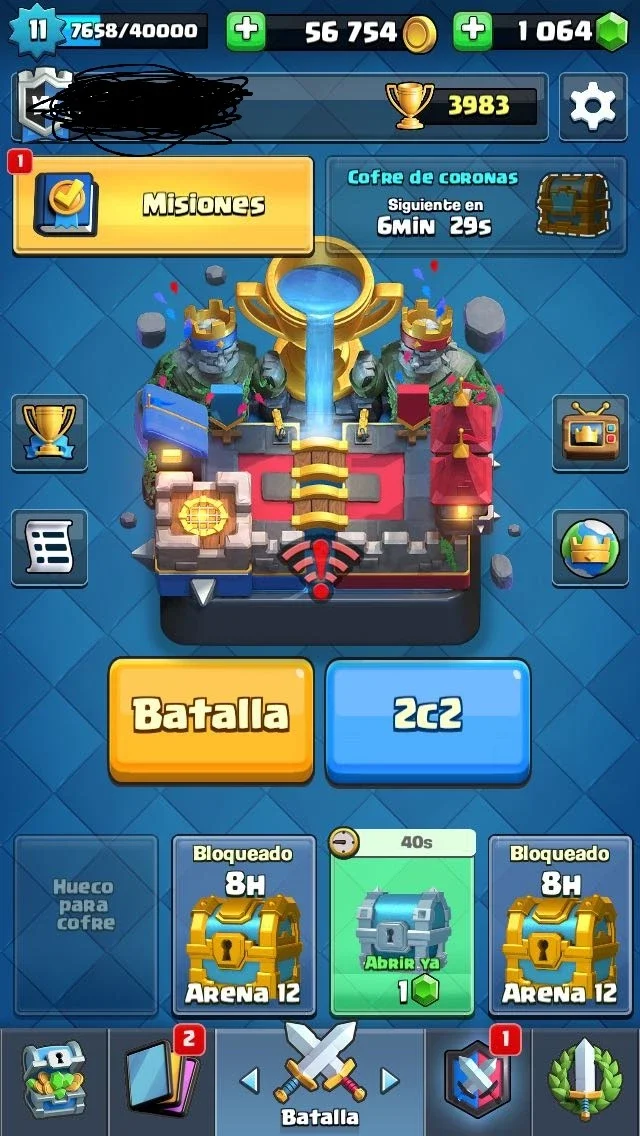
Task: Start a 2c2 battle
Action: click(428, 720)
